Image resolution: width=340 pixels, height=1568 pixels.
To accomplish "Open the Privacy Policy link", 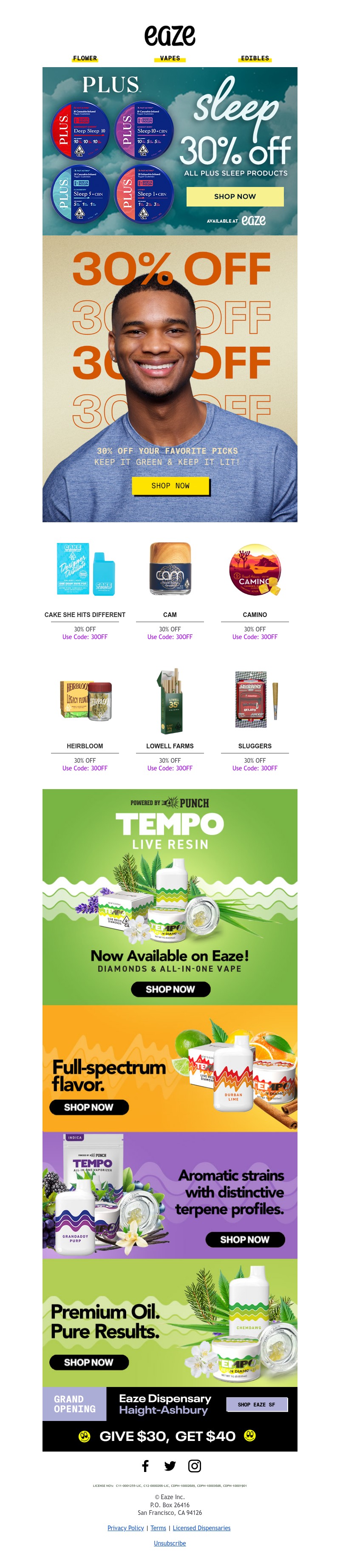I will [125, 1528].
